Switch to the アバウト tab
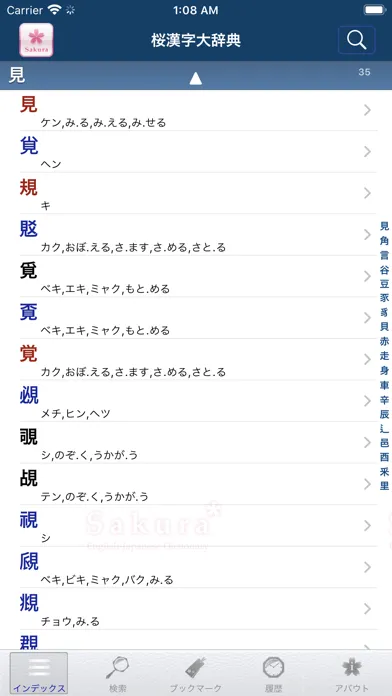The height and width of the screenshot is (696, 392). pyautogui.click(x=352, y=674)
